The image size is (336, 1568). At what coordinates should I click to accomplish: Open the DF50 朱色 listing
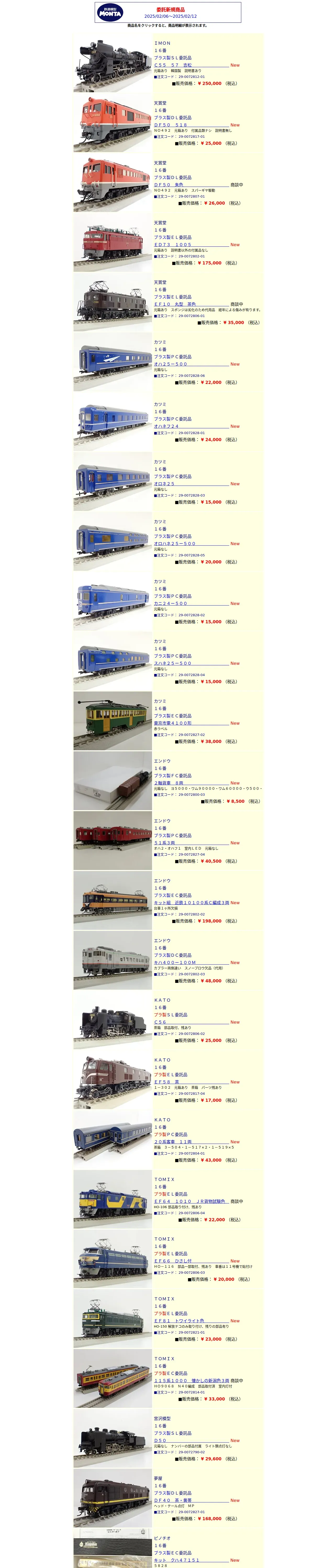(168, 185)
